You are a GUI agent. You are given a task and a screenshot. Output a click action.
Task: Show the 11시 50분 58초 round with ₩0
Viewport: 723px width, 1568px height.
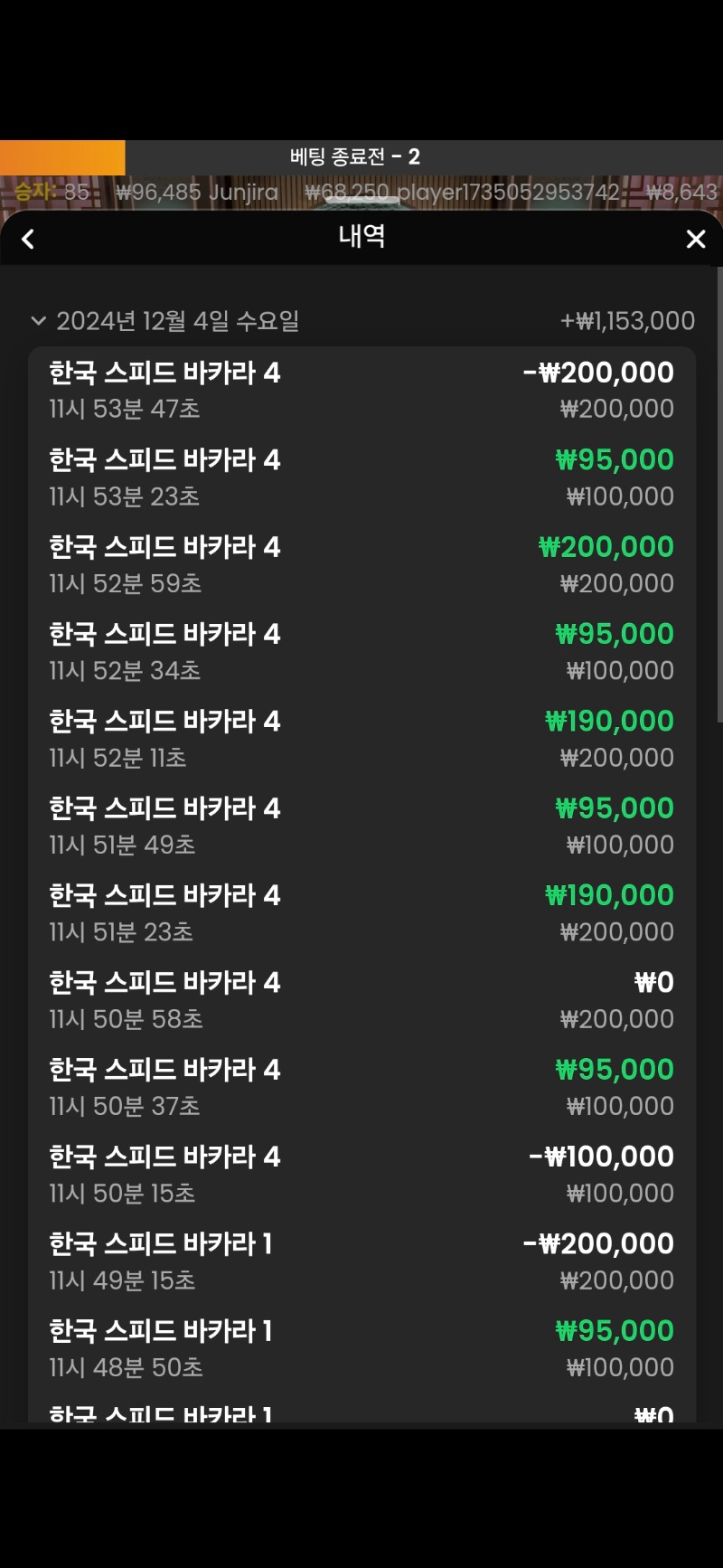361,1000
